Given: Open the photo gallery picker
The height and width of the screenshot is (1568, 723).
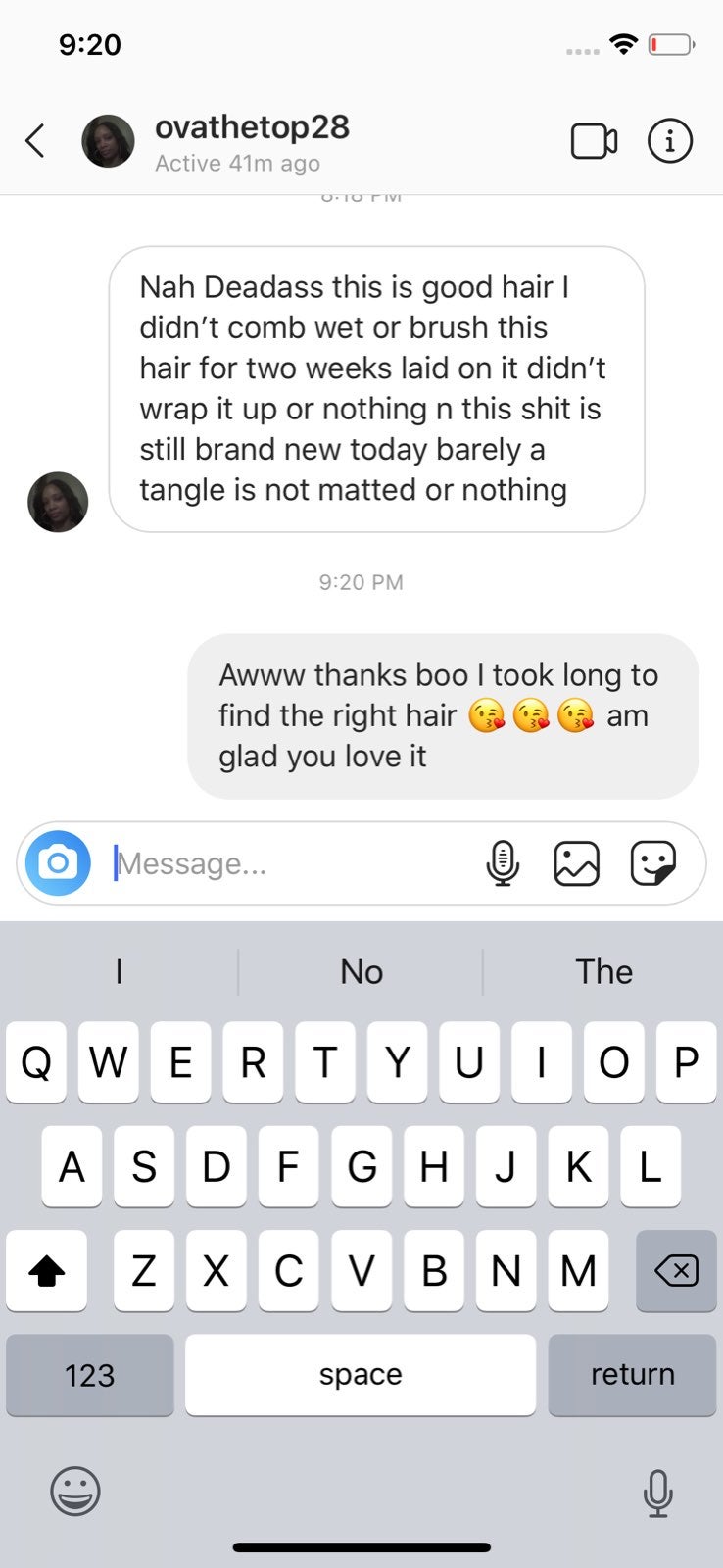Looking at the screenshot, I should click(576, 863).
